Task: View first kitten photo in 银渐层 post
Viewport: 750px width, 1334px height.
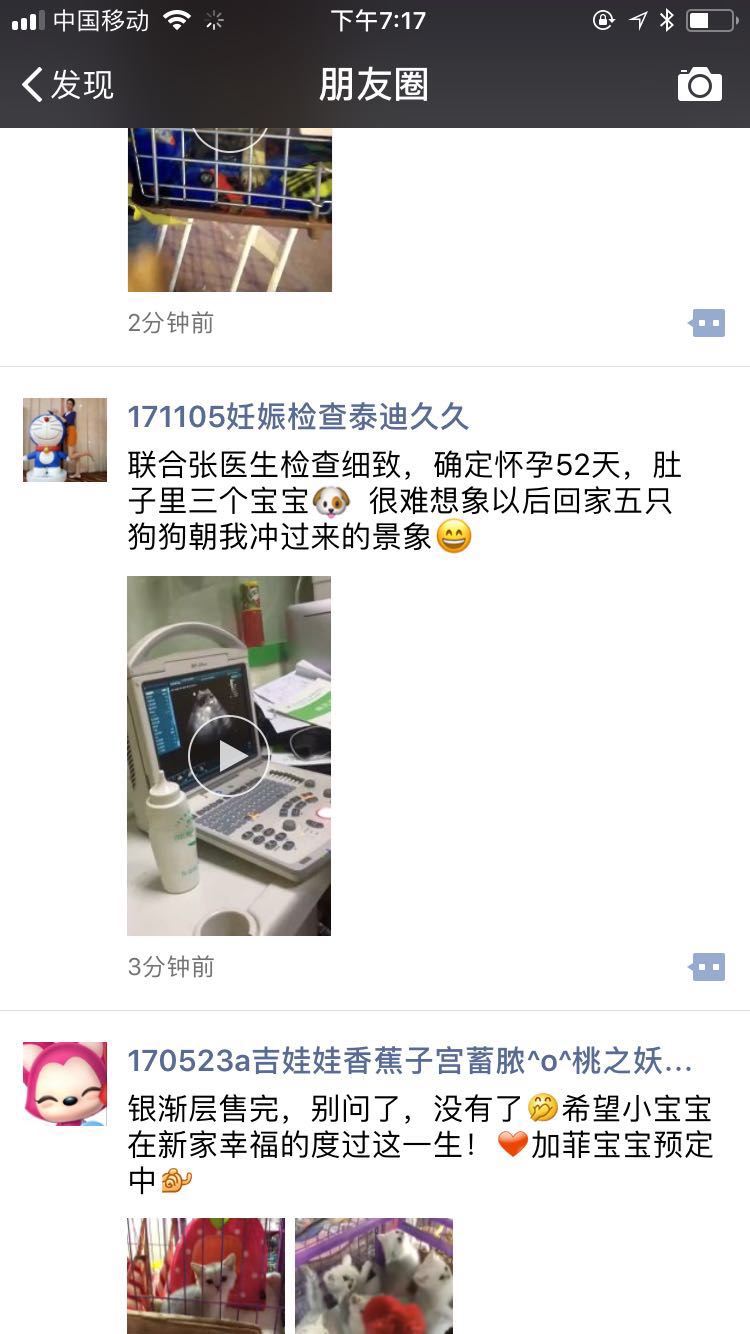Action: tap(206, 1276)
